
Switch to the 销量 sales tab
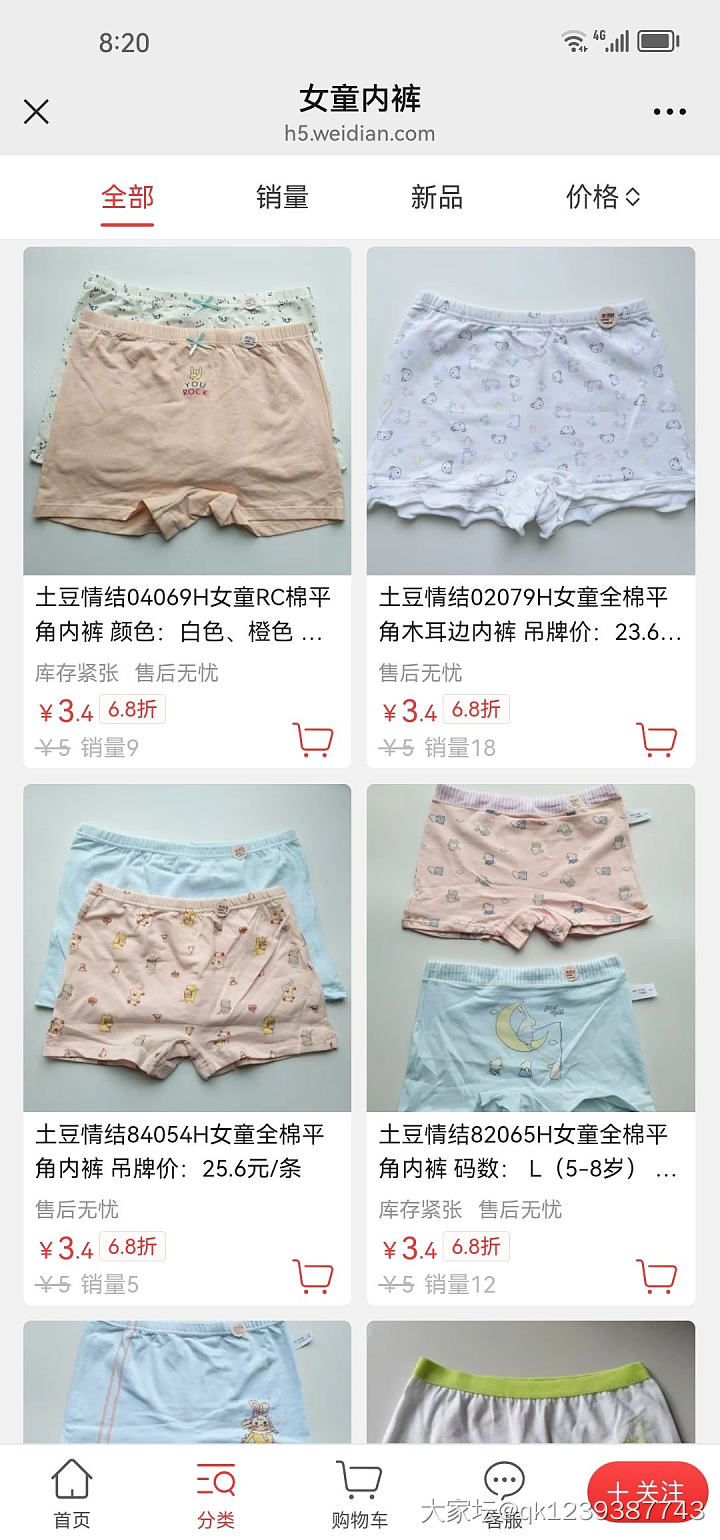click(282, 197)
